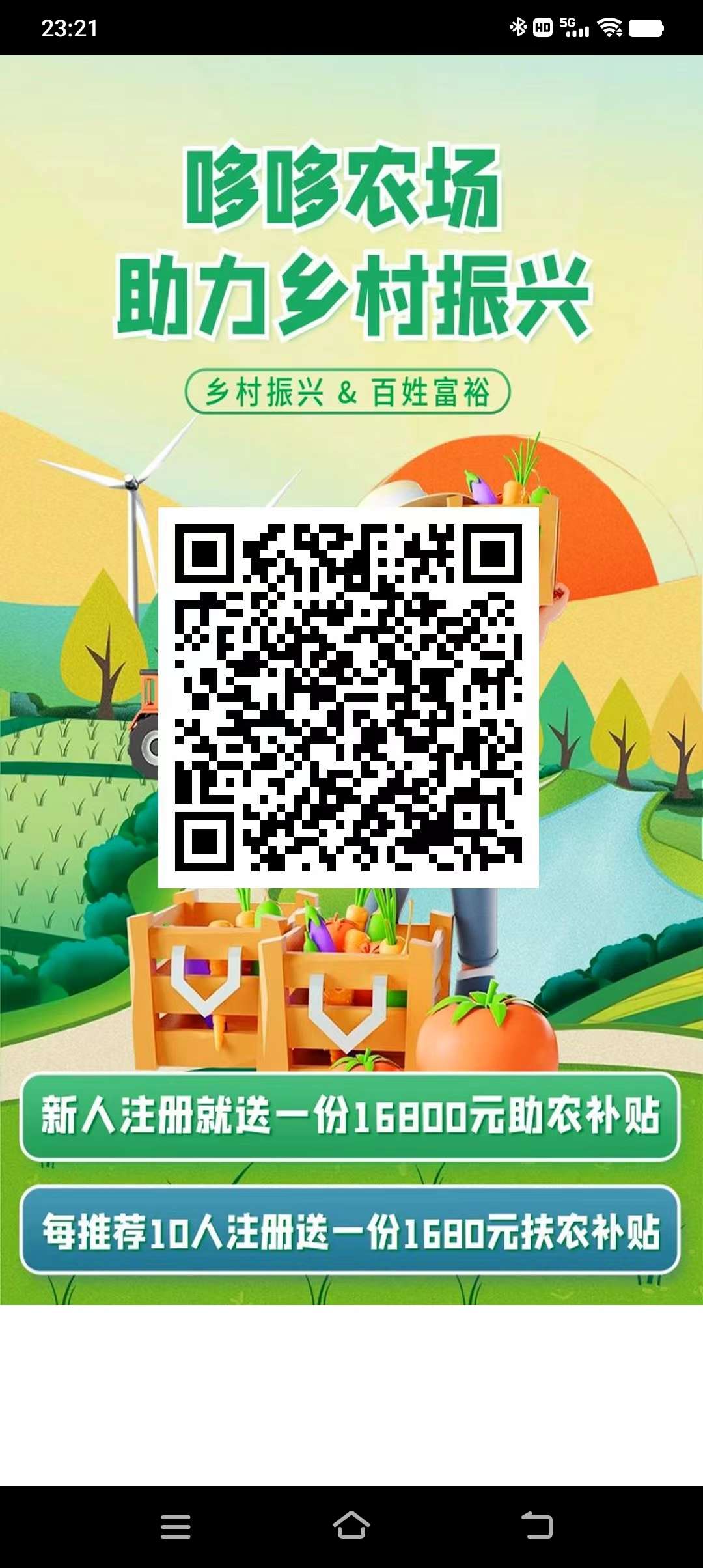703x1568 pixels.
Task: Open the recent apps menu
Action: pos(176,1526)
